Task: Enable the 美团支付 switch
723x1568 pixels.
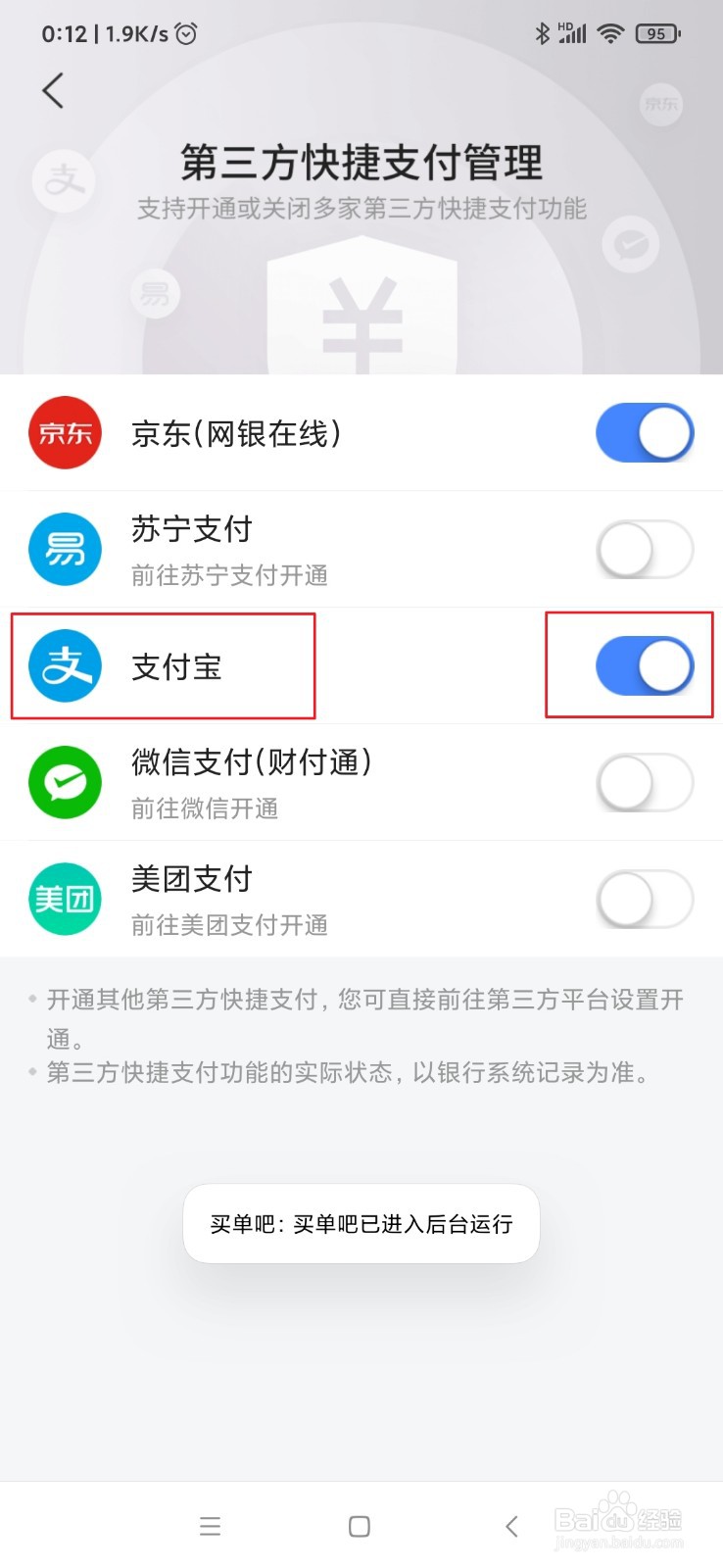Action: [x=645, y=898]
